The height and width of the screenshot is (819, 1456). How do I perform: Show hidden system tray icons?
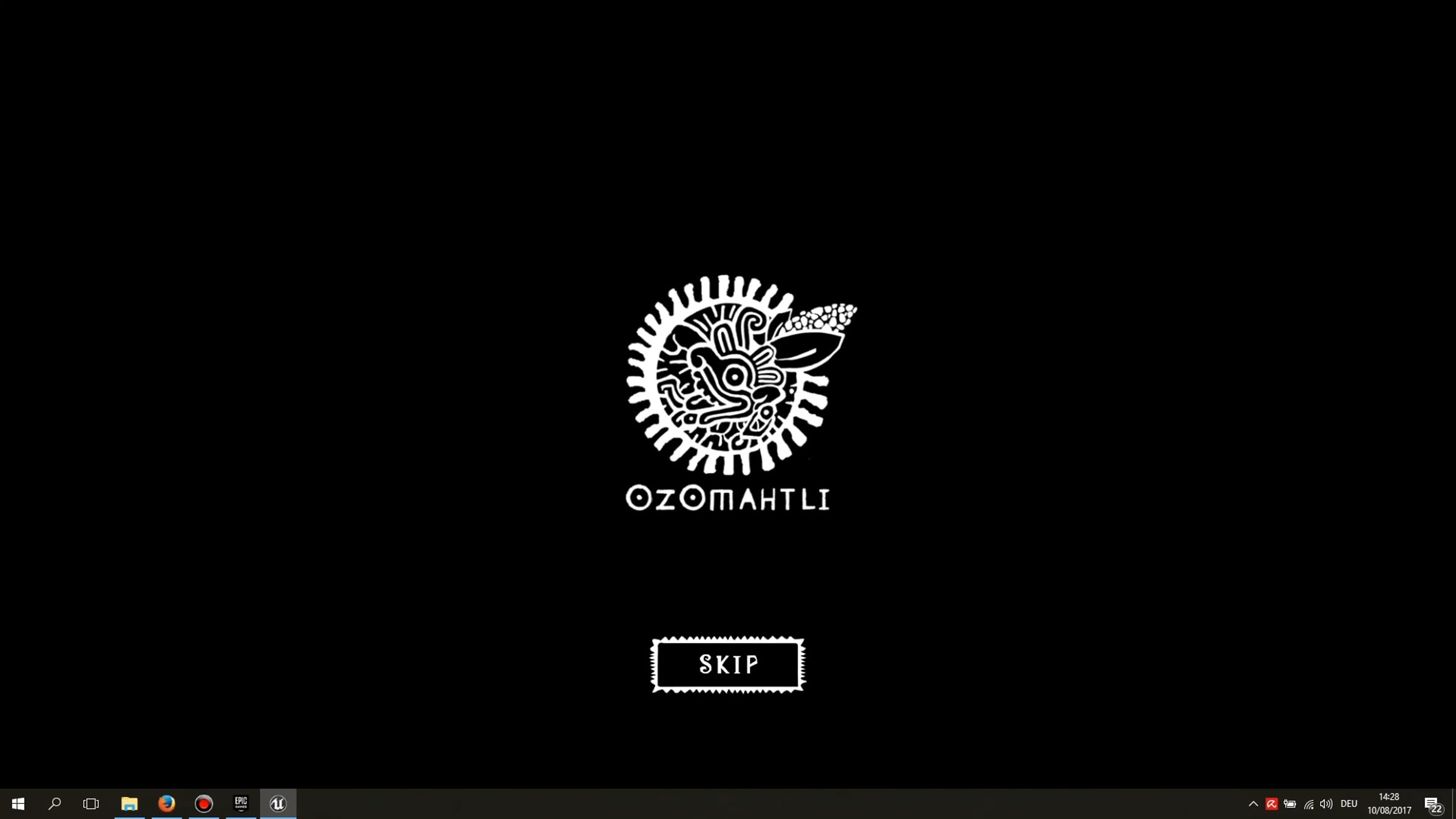click(x=1253, y=804)
